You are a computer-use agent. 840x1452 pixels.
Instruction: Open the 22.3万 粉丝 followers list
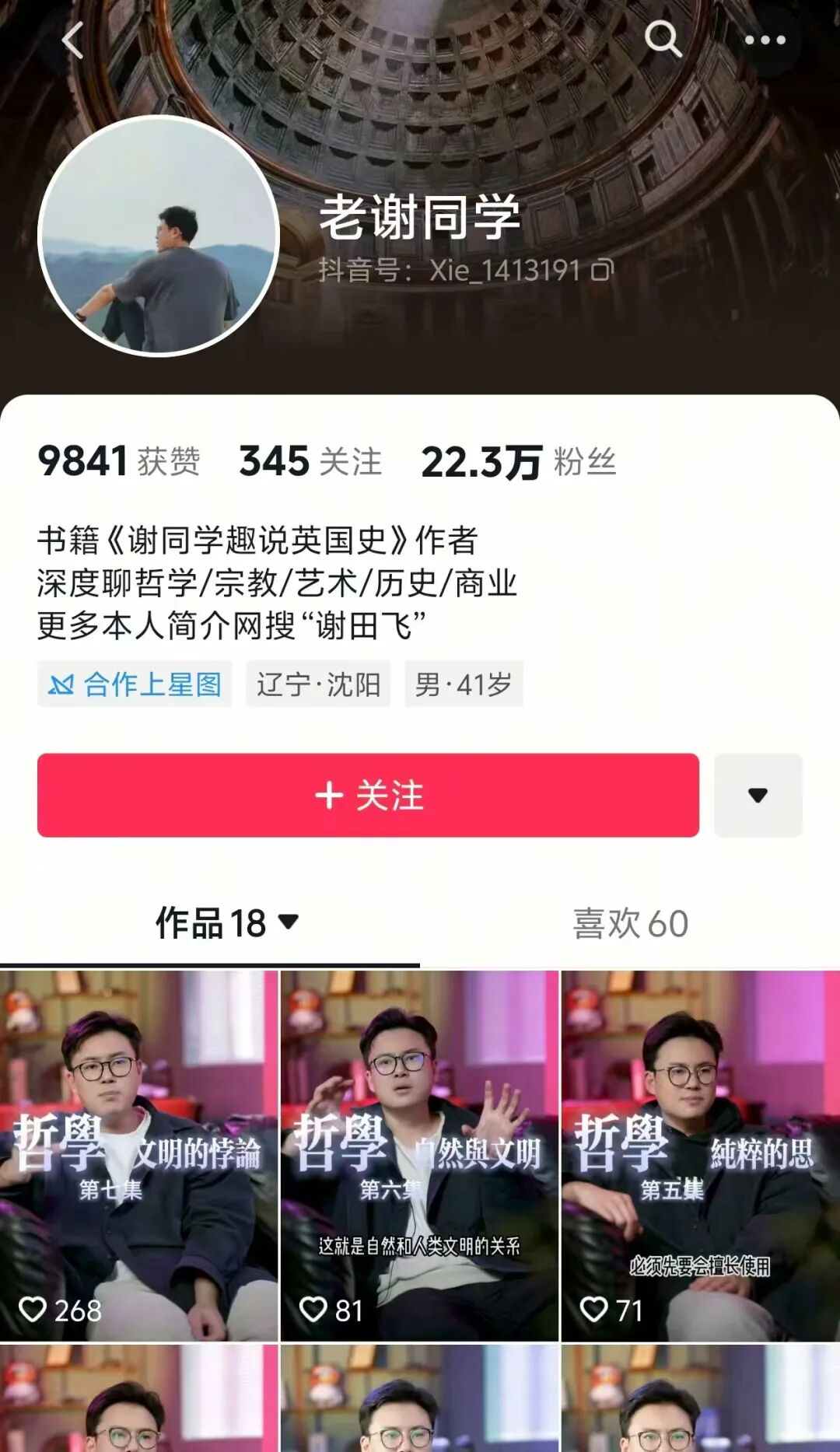tap(518, 462)
